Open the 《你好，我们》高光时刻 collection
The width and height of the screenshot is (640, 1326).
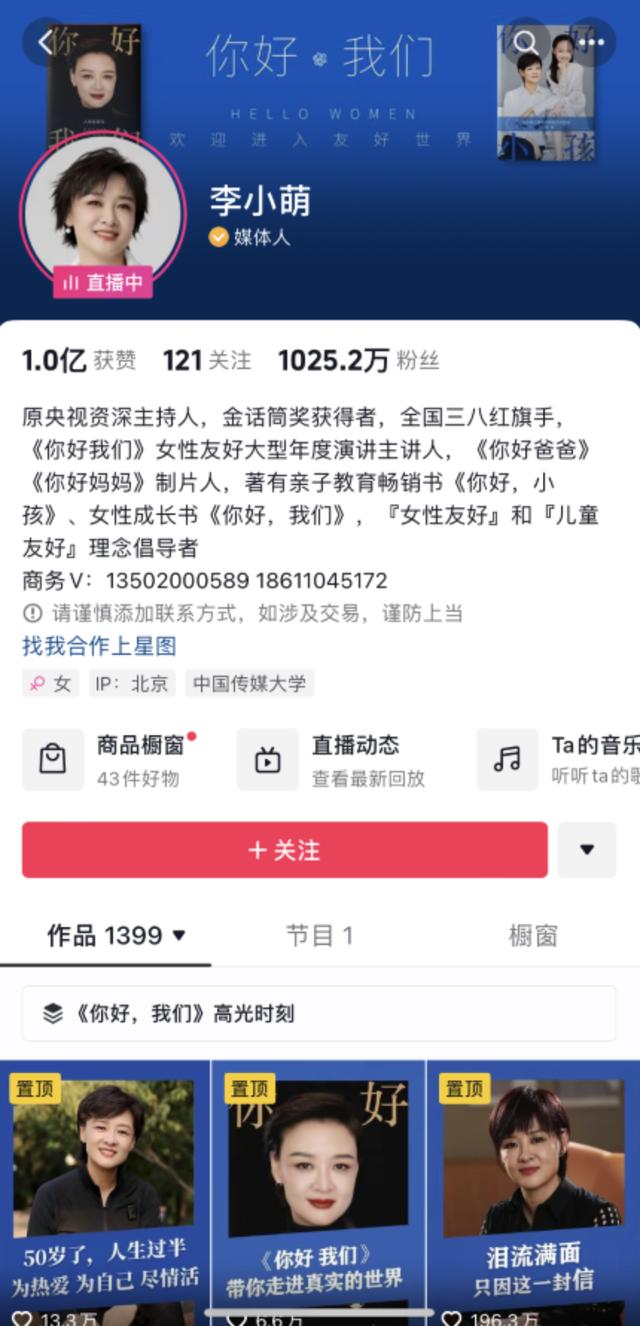click(319, 1014)
